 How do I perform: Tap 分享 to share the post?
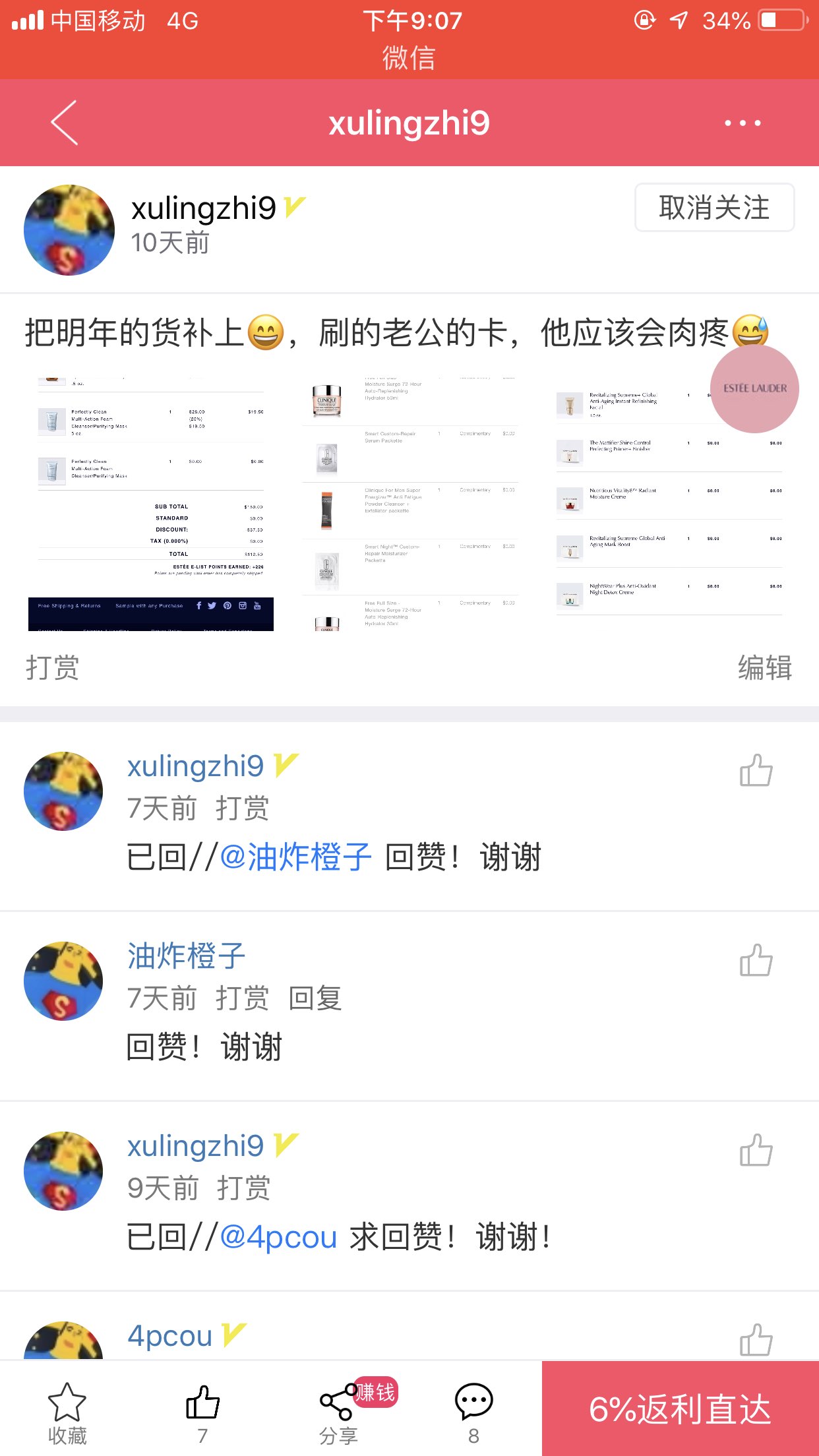coord(338,1411)
